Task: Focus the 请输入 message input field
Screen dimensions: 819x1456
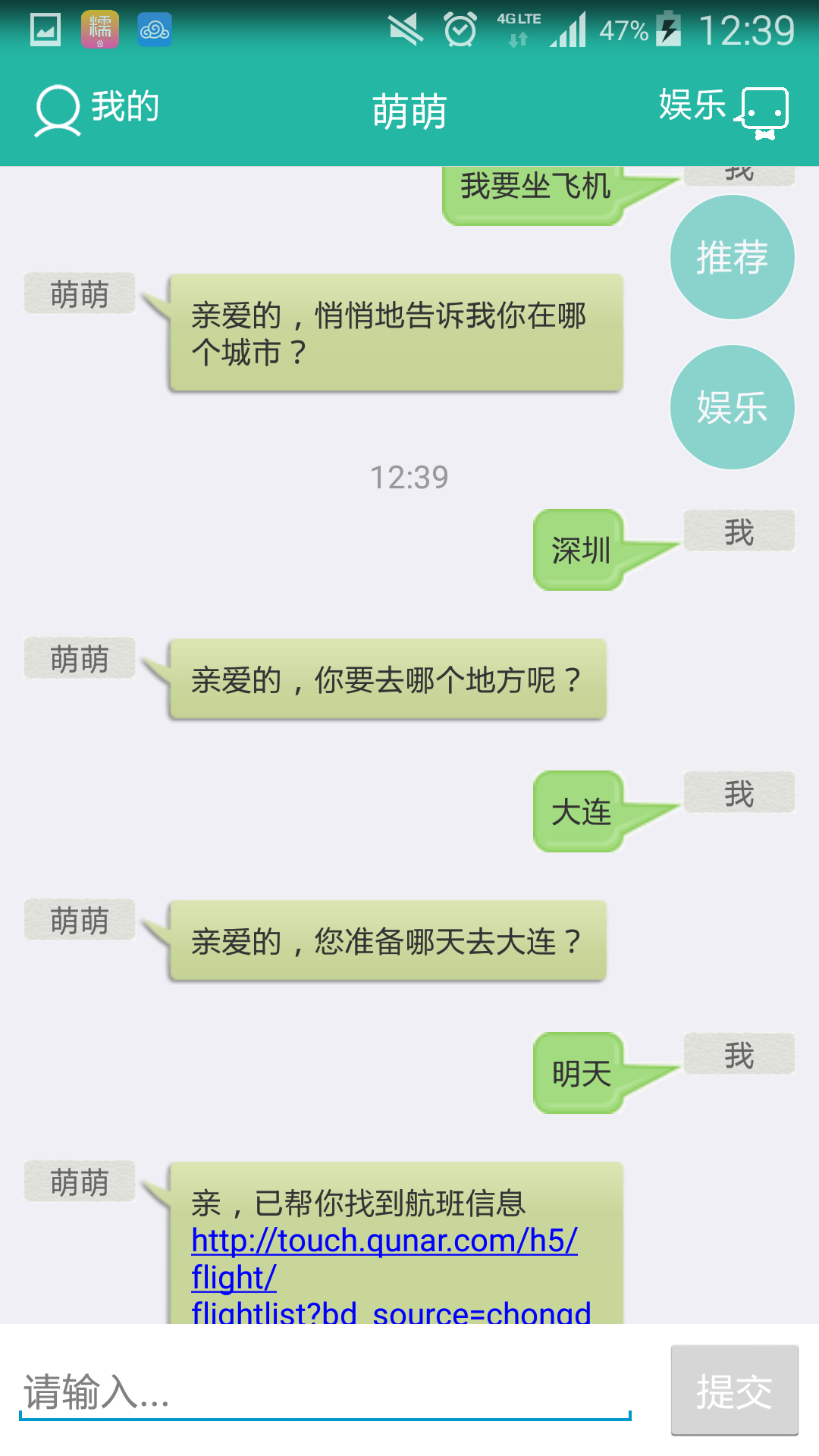Action: click(325, 1392)
